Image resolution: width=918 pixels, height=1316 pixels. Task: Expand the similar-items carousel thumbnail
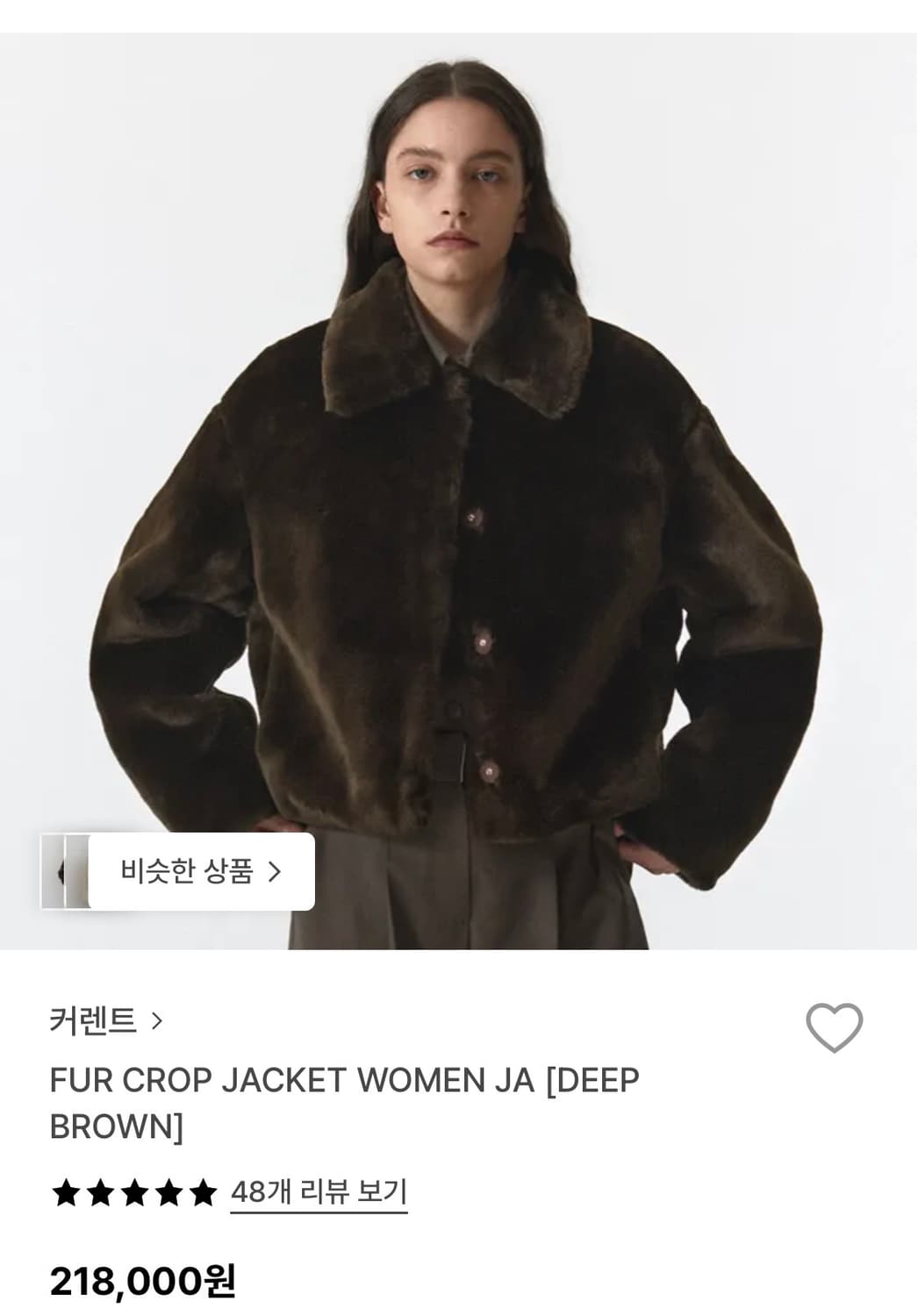pyautogui.click(x=61, y=873)
